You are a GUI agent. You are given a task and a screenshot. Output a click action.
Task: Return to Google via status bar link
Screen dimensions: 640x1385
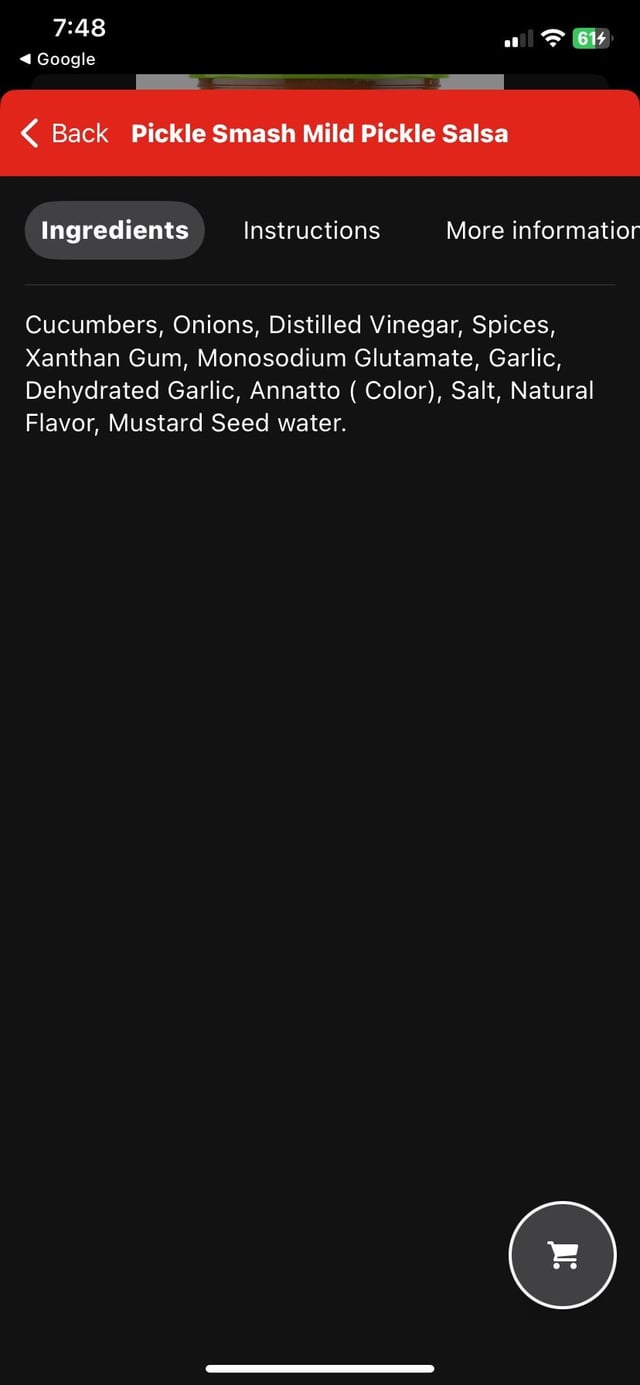[58, 59]
